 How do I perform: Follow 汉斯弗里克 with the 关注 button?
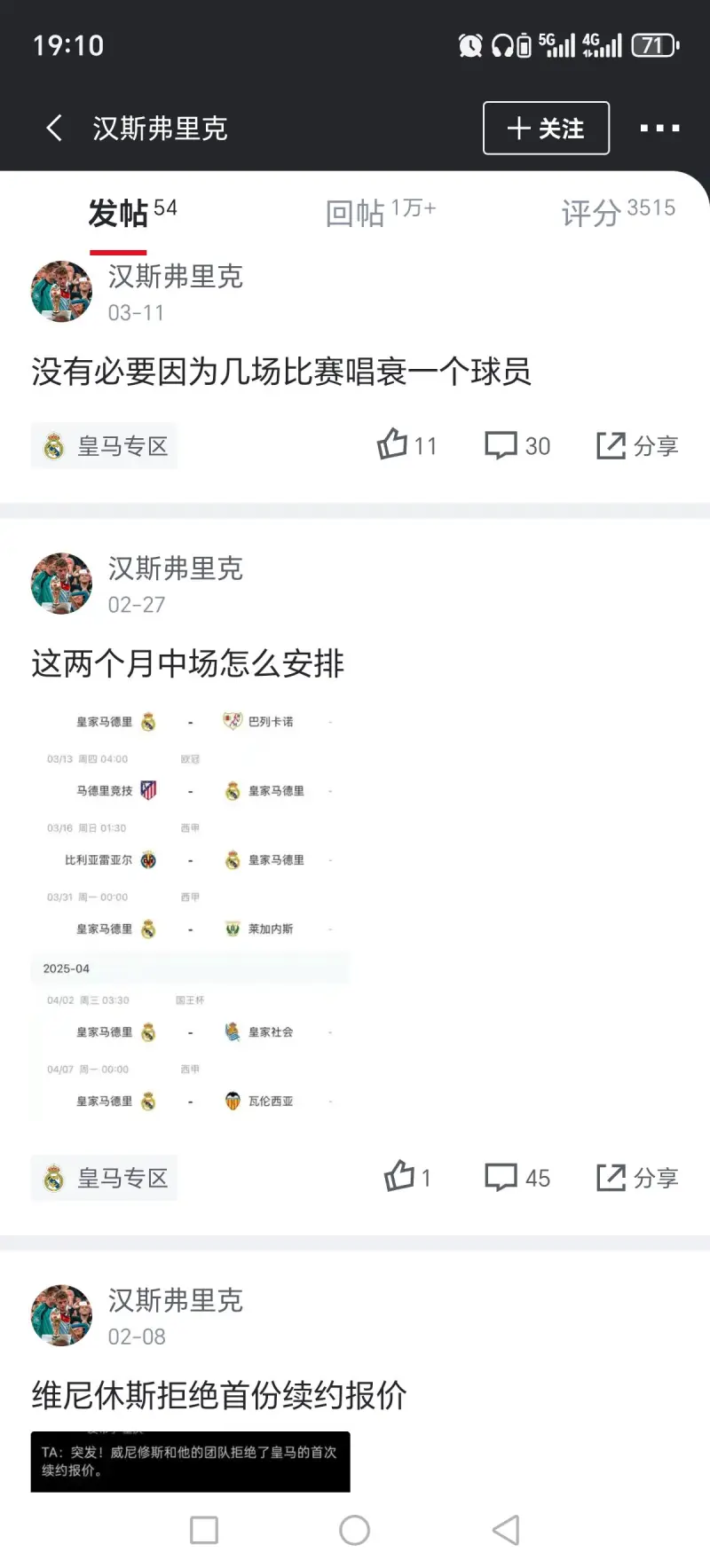546,129
